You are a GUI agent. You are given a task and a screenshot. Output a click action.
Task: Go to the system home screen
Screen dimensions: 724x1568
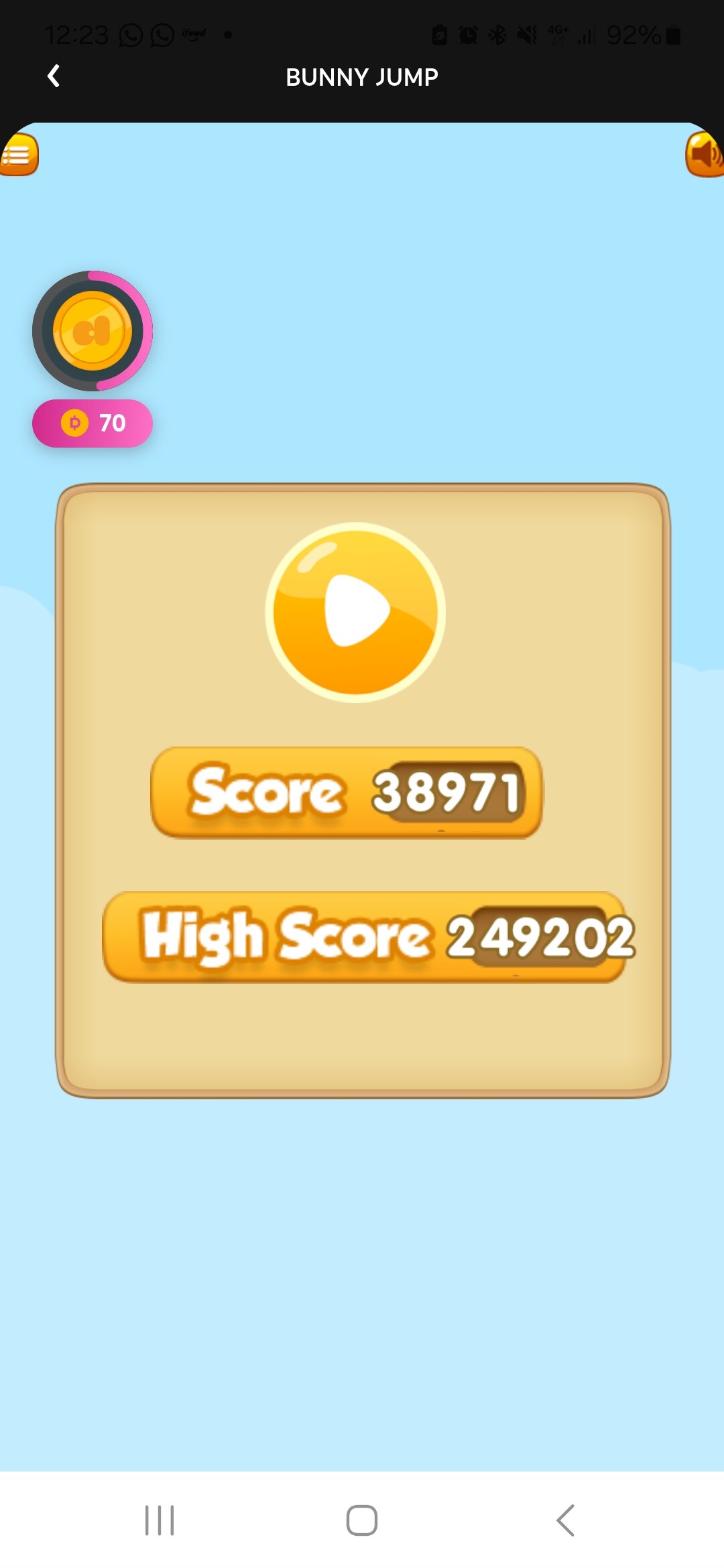[362, 1520]
